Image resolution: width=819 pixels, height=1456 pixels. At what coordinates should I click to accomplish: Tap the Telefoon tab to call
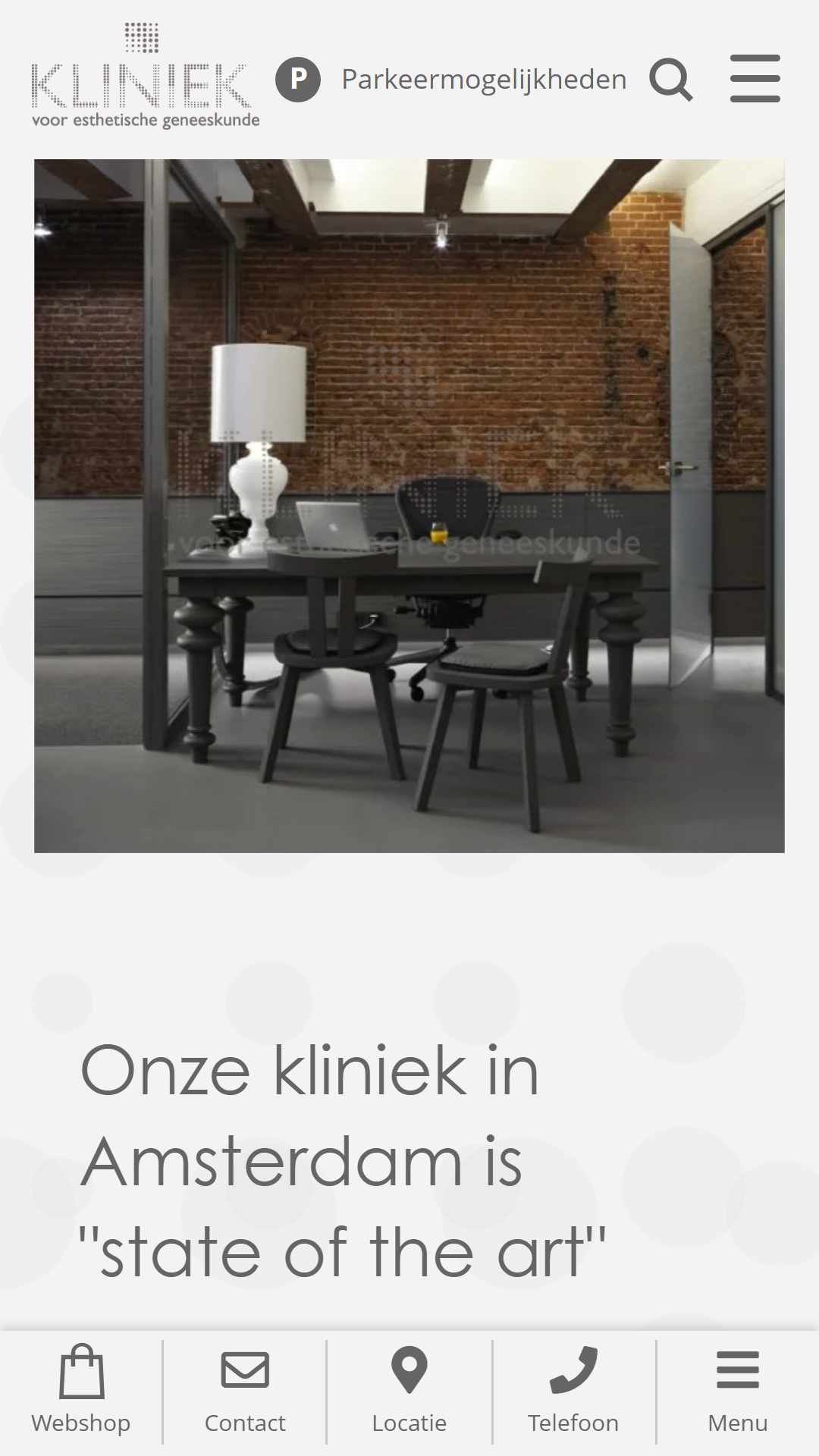pos(573,1392)
